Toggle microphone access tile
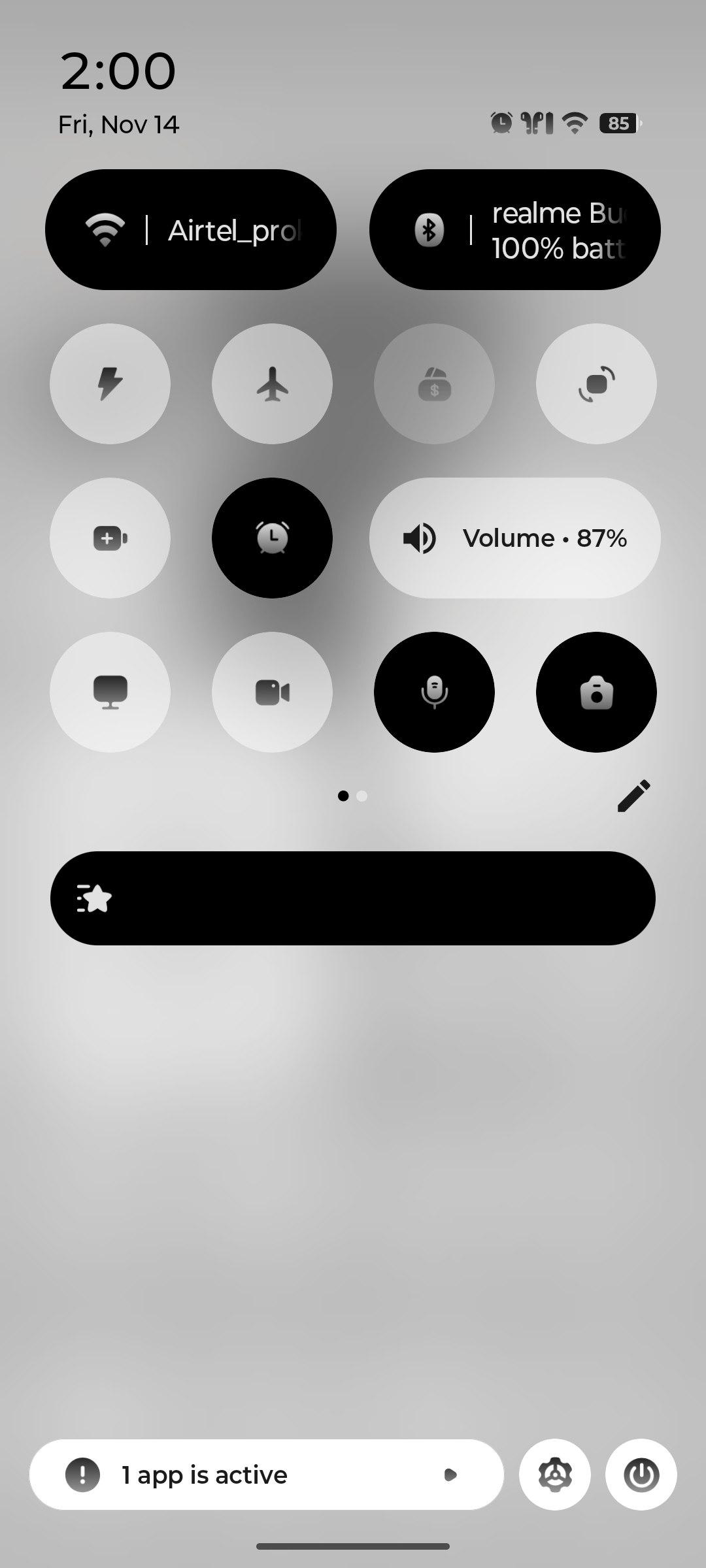706x1568 pixels. point(434,693)
